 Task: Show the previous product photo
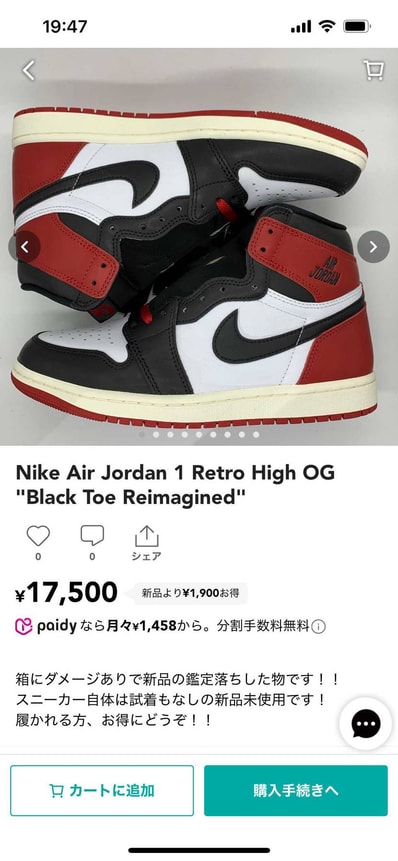click(24, 247)
